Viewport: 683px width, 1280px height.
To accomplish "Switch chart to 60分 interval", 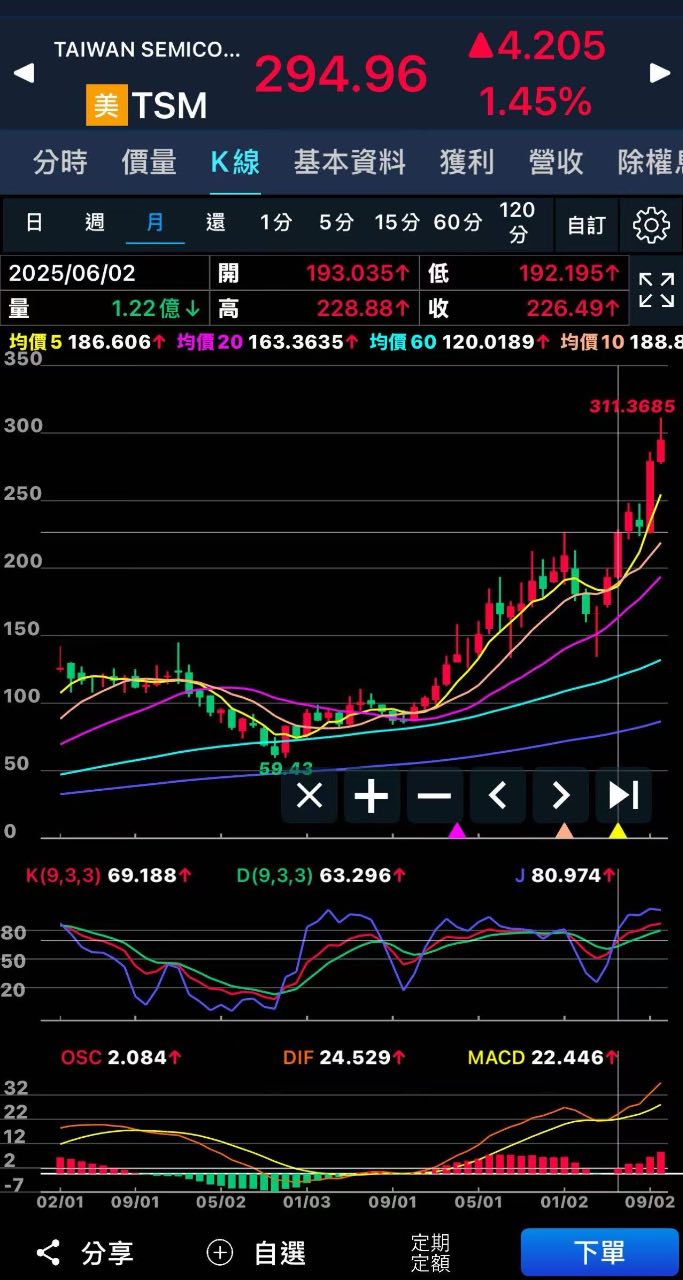I will click(458, 223).
